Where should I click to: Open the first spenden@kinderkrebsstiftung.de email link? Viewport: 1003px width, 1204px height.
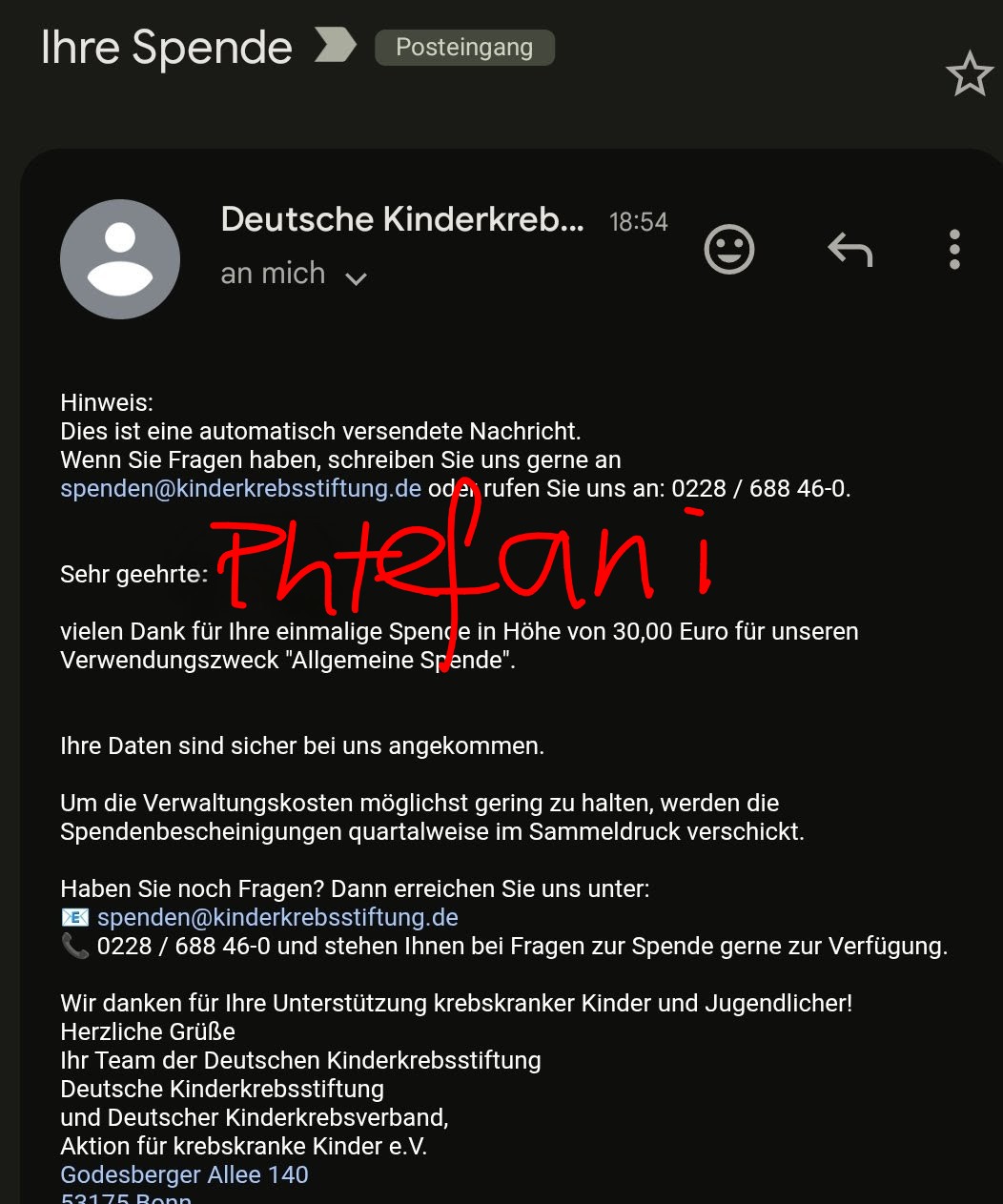pos(240,489)
